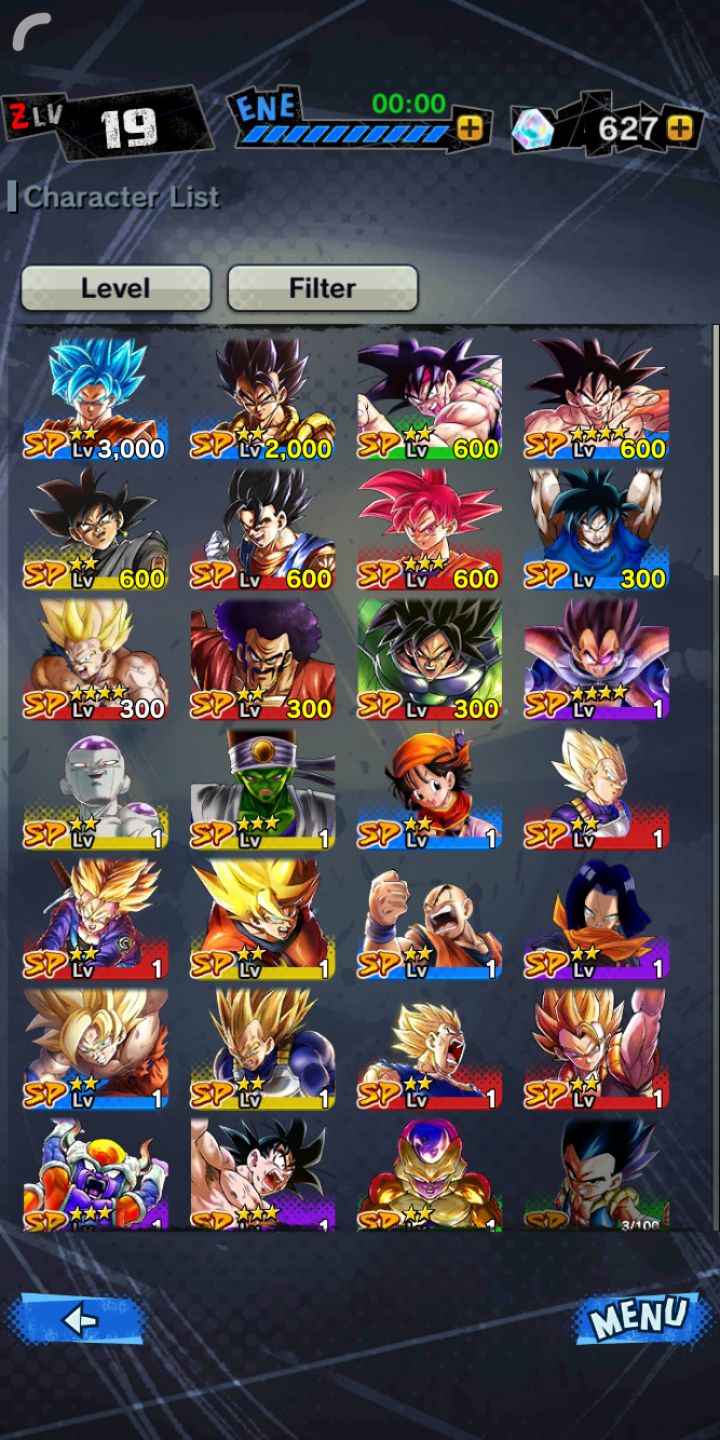
Task: Pick the white Frieza character tile
Action: click(96, 789)
